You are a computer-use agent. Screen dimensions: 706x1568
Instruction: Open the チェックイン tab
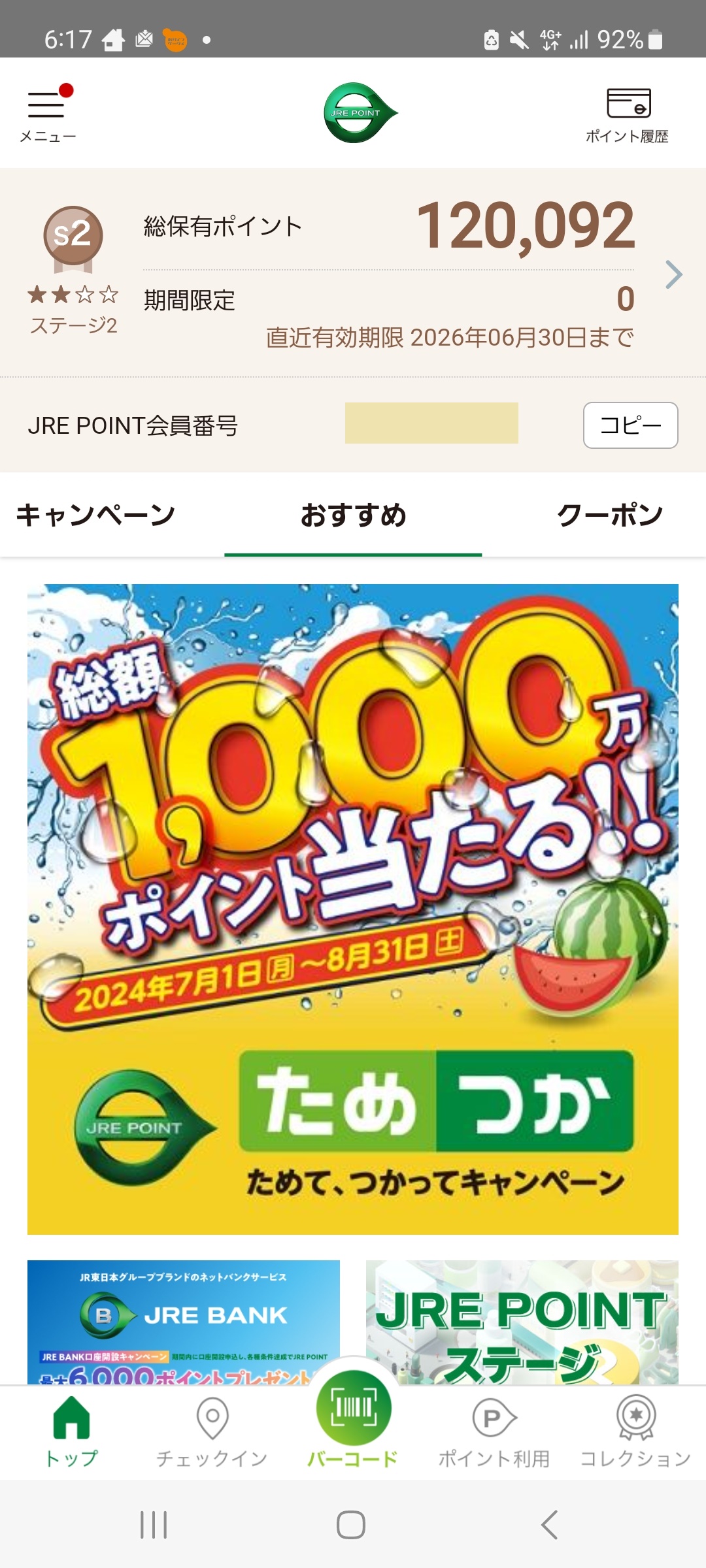click(x=212, y=1431)
